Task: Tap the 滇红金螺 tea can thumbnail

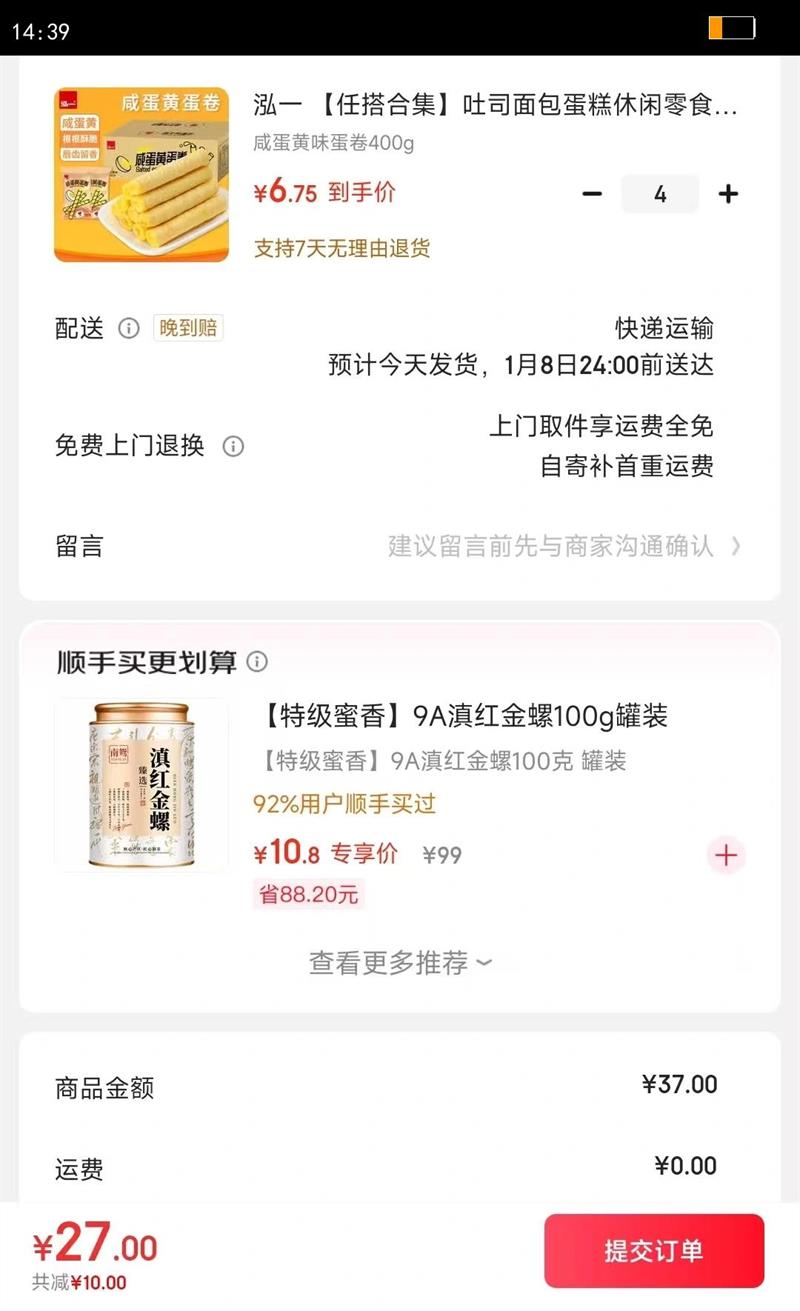Action: tap(142, 786)
